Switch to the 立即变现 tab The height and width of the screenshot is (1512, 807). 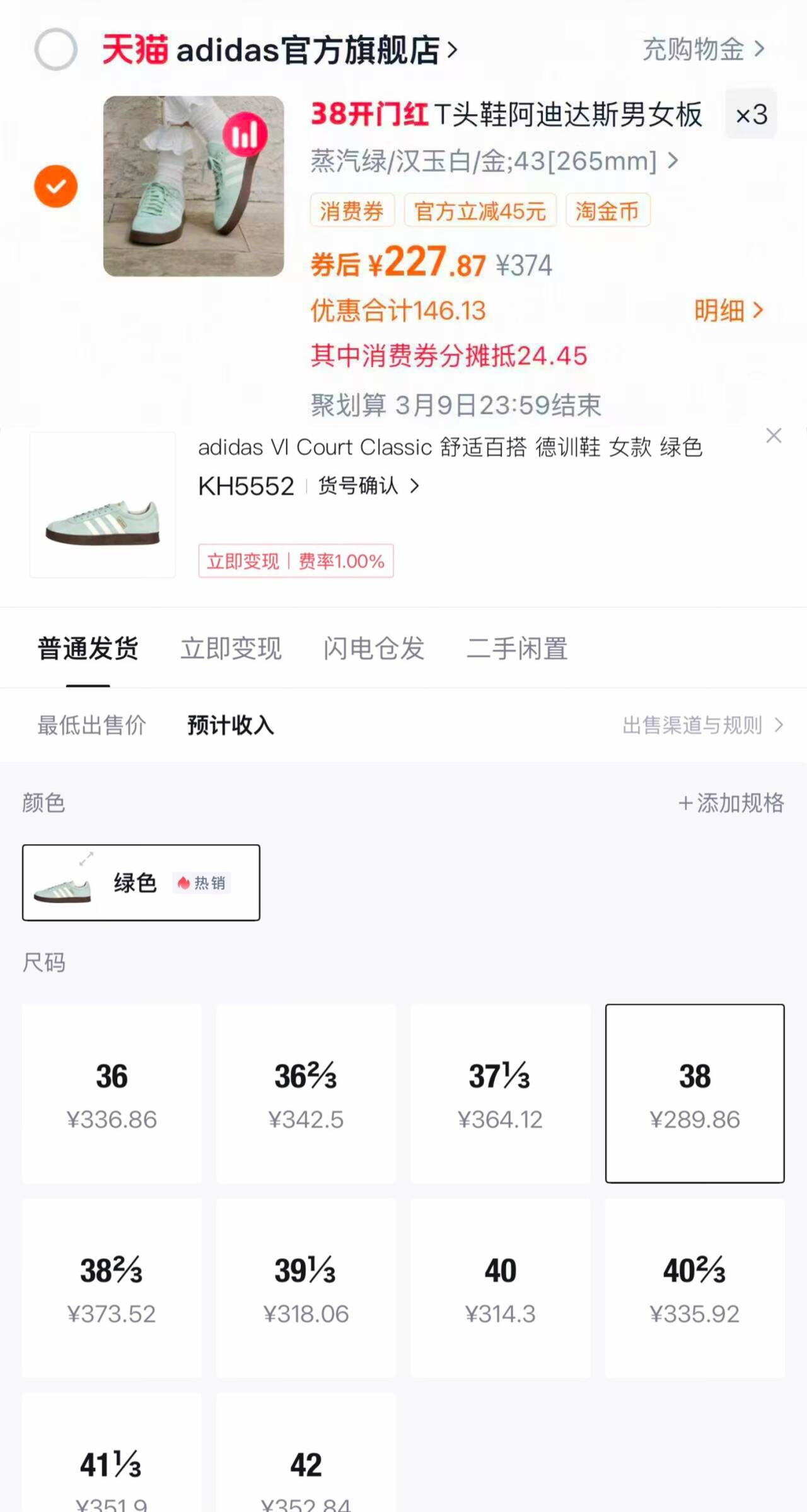click(x=231, y=649)
